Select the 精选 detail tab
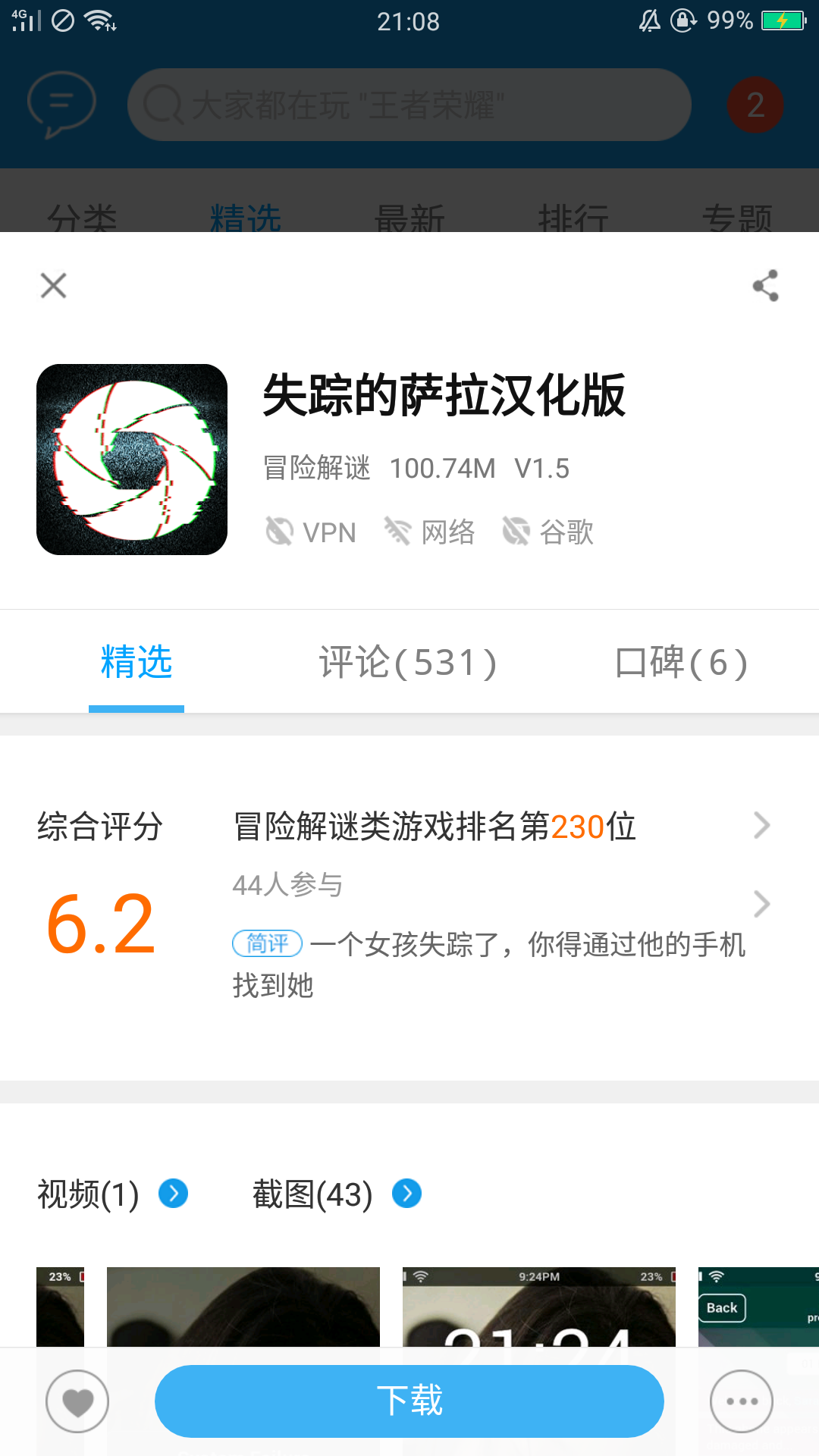 [x=136, y=663]
